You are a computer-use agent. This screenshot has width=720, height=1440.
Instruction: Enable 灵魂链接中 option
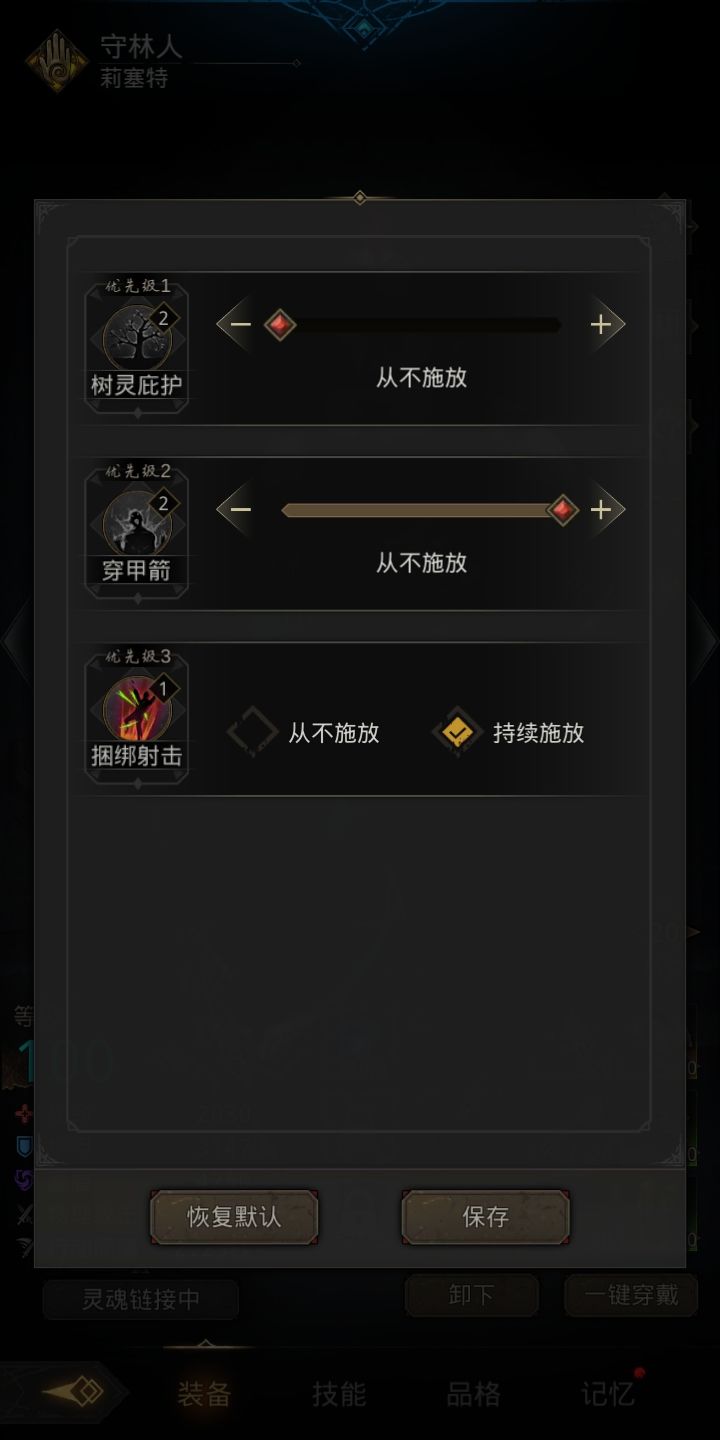click(x=140, y=1297)
